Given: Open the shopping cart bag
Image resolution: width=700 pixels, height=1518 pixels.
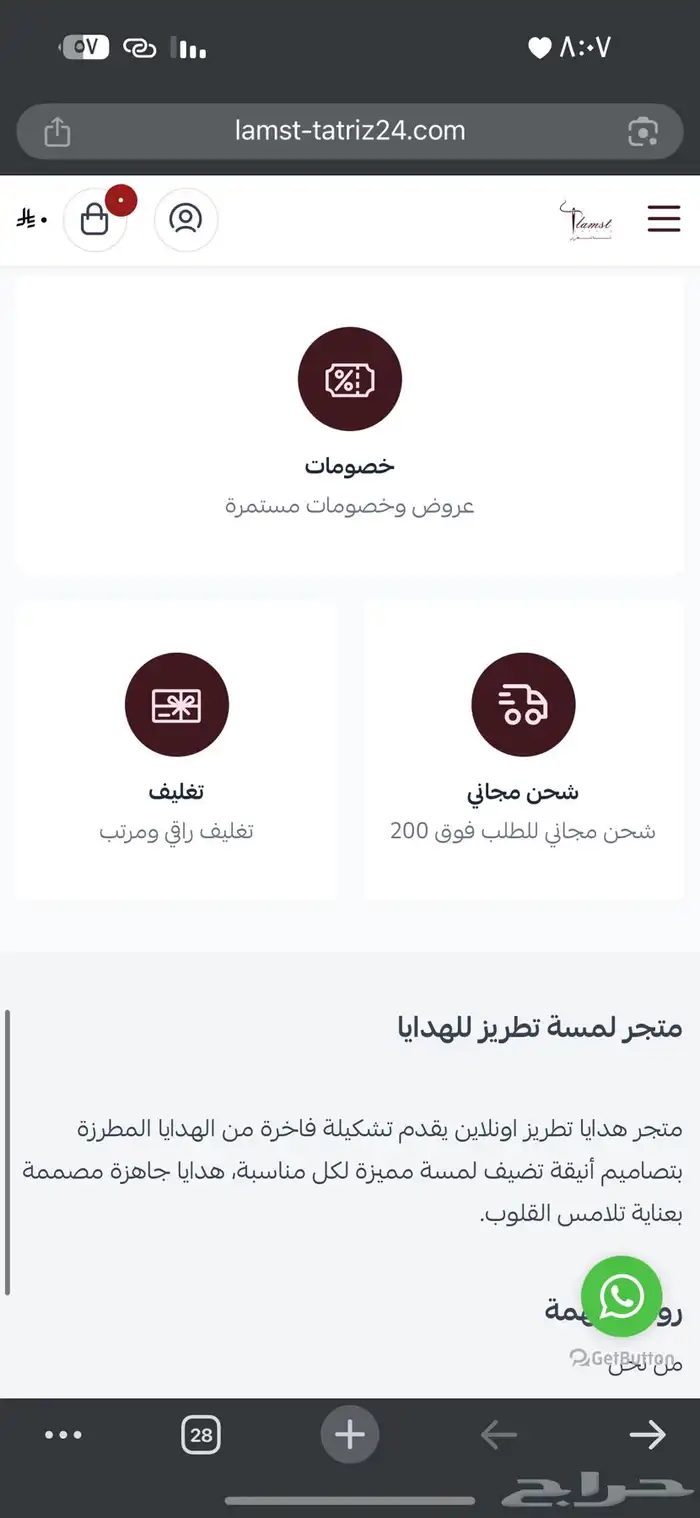Looking at the screenshot, I should (x=95, y=219).
